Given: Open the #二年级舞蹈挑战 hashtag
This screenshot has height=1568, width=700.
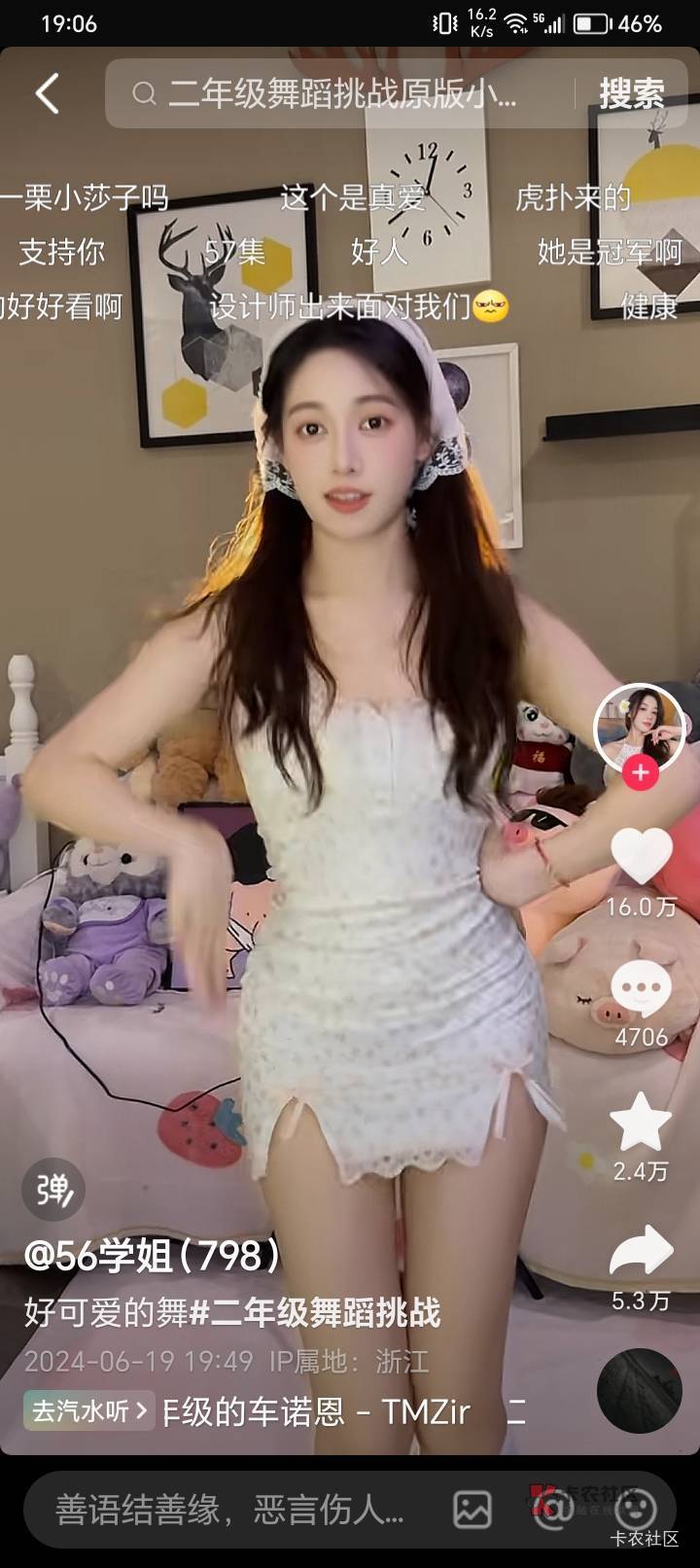Looking at the screenshot, I should pyautogui.click(x=315, y=1312).
